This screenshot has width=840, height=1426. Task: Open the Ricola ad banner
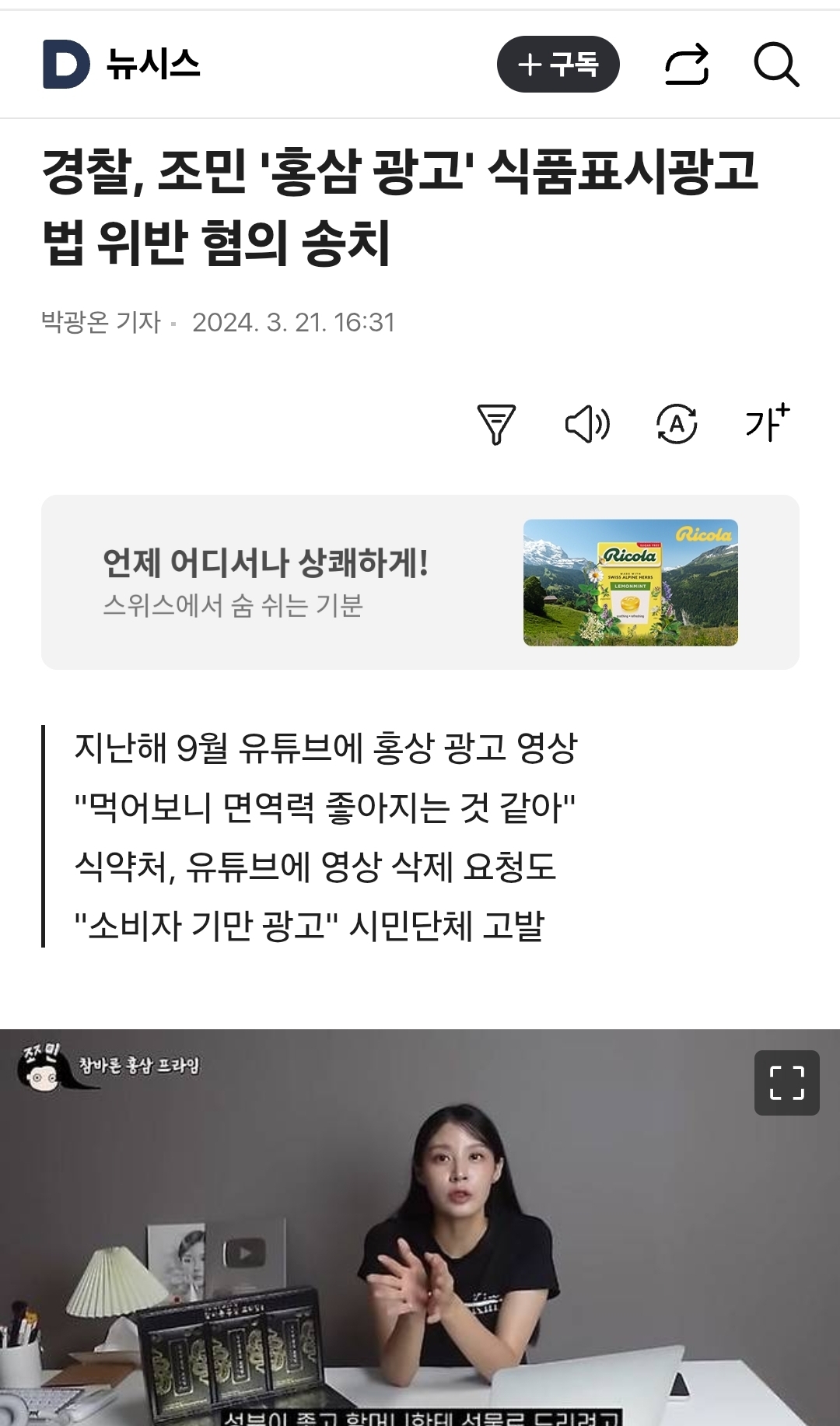[x=420, y=582]
